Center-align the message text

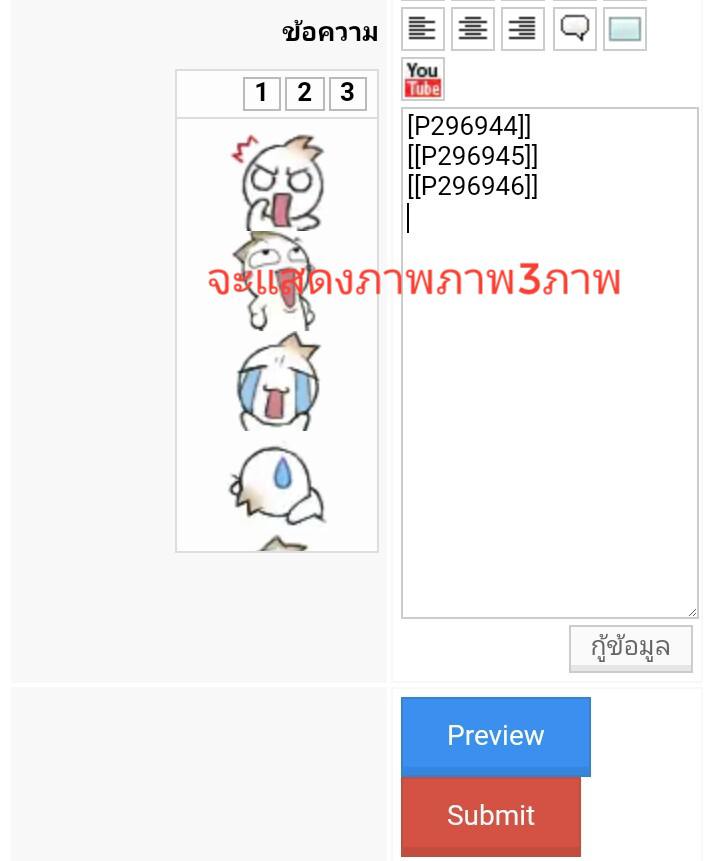pyautogui.click(x=473, y=29)
